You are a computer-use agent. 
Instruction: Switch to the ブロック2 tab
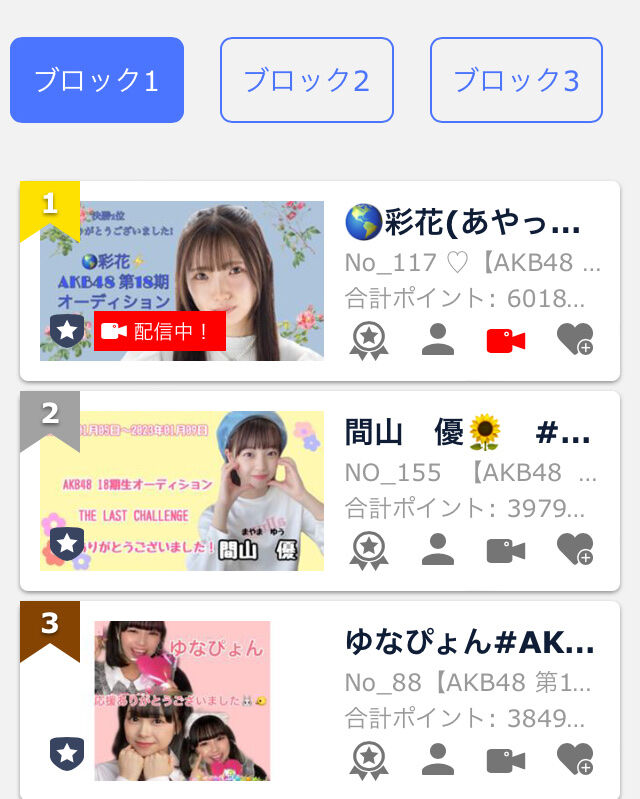pyautogui.click(x=307, y=80)
